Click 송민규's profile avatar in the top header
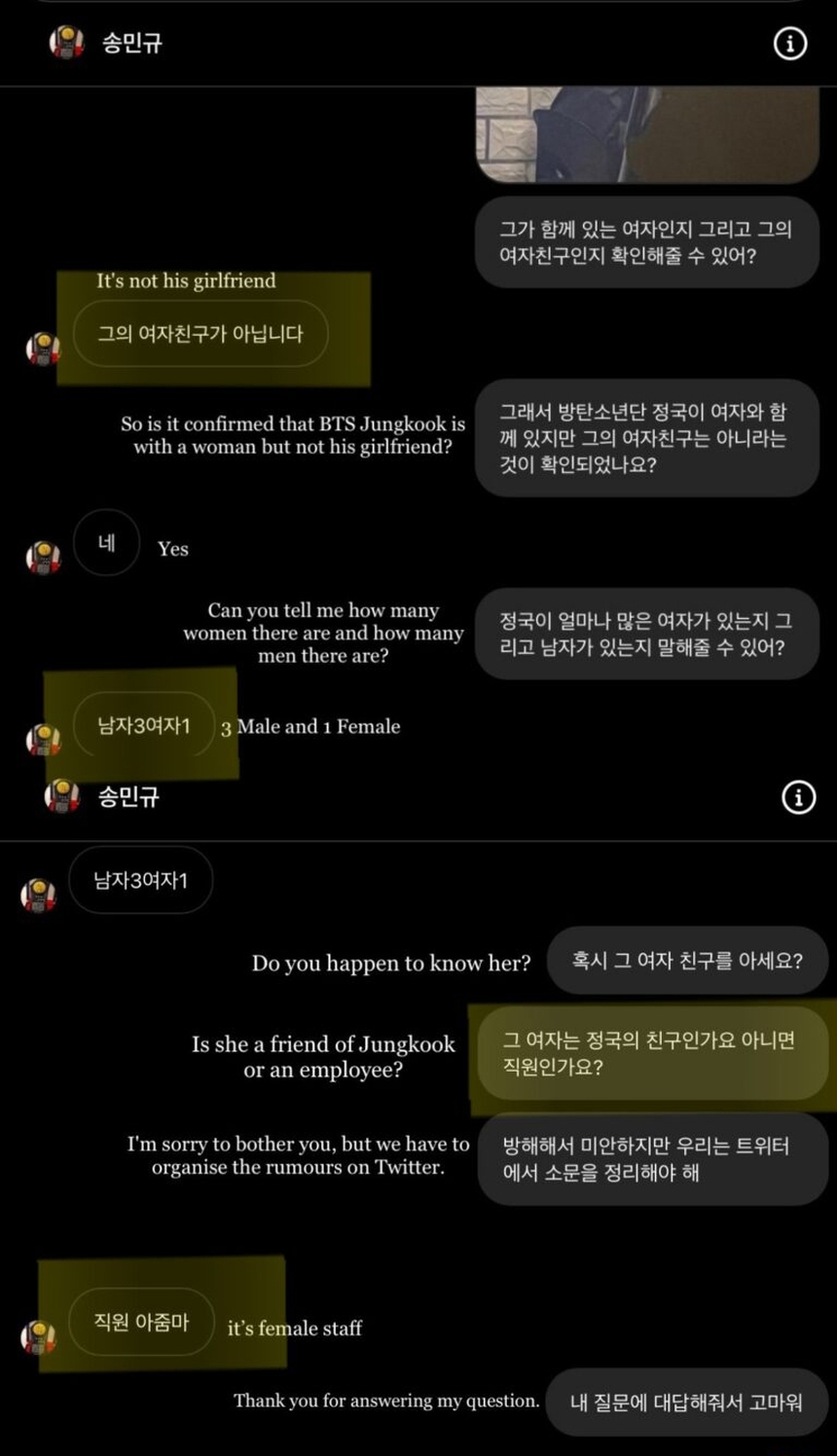837x1456 pixels. 67,43
